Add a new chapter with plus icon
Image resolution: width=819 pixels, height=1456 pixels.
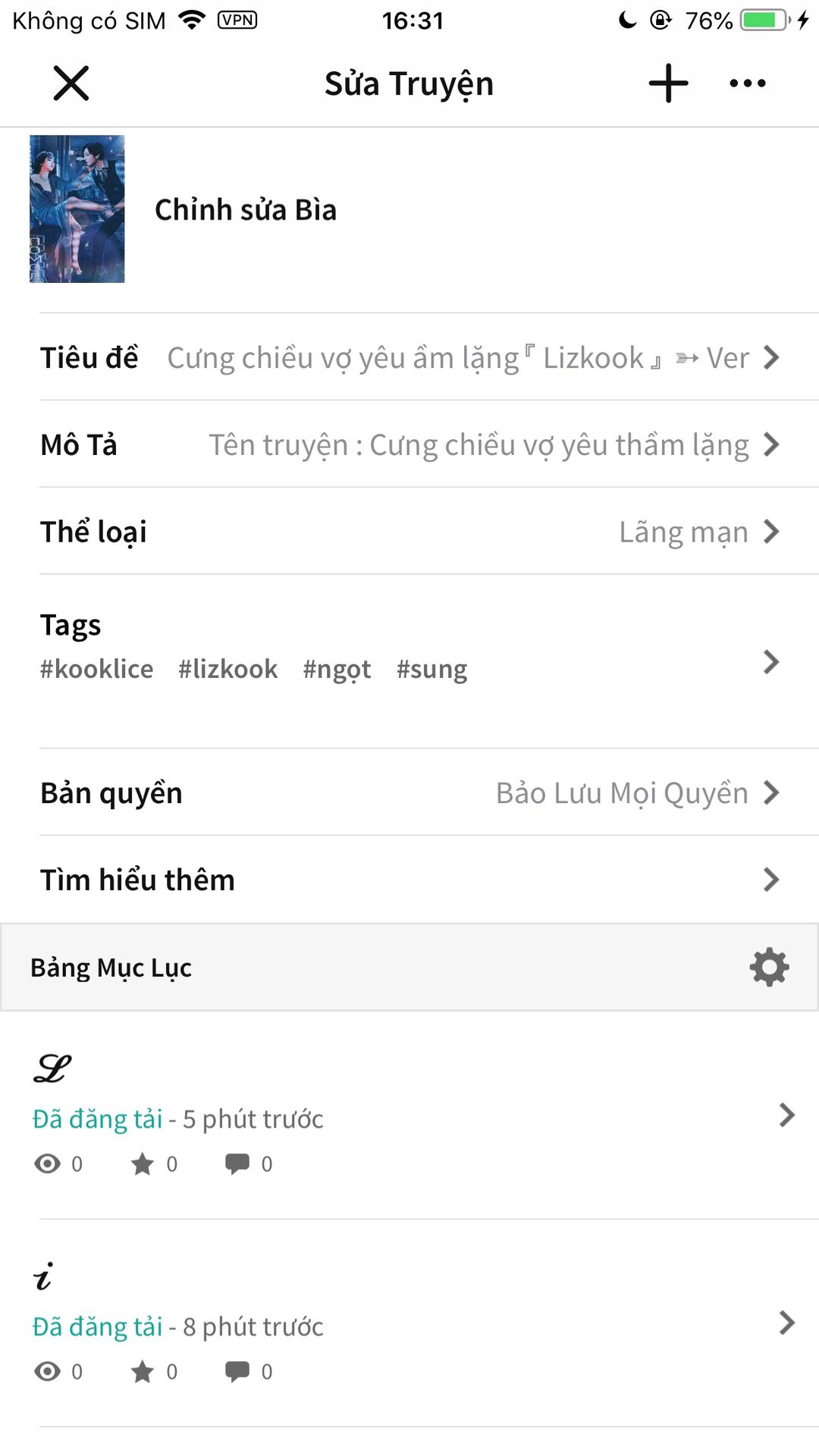[x=668, y=83]
